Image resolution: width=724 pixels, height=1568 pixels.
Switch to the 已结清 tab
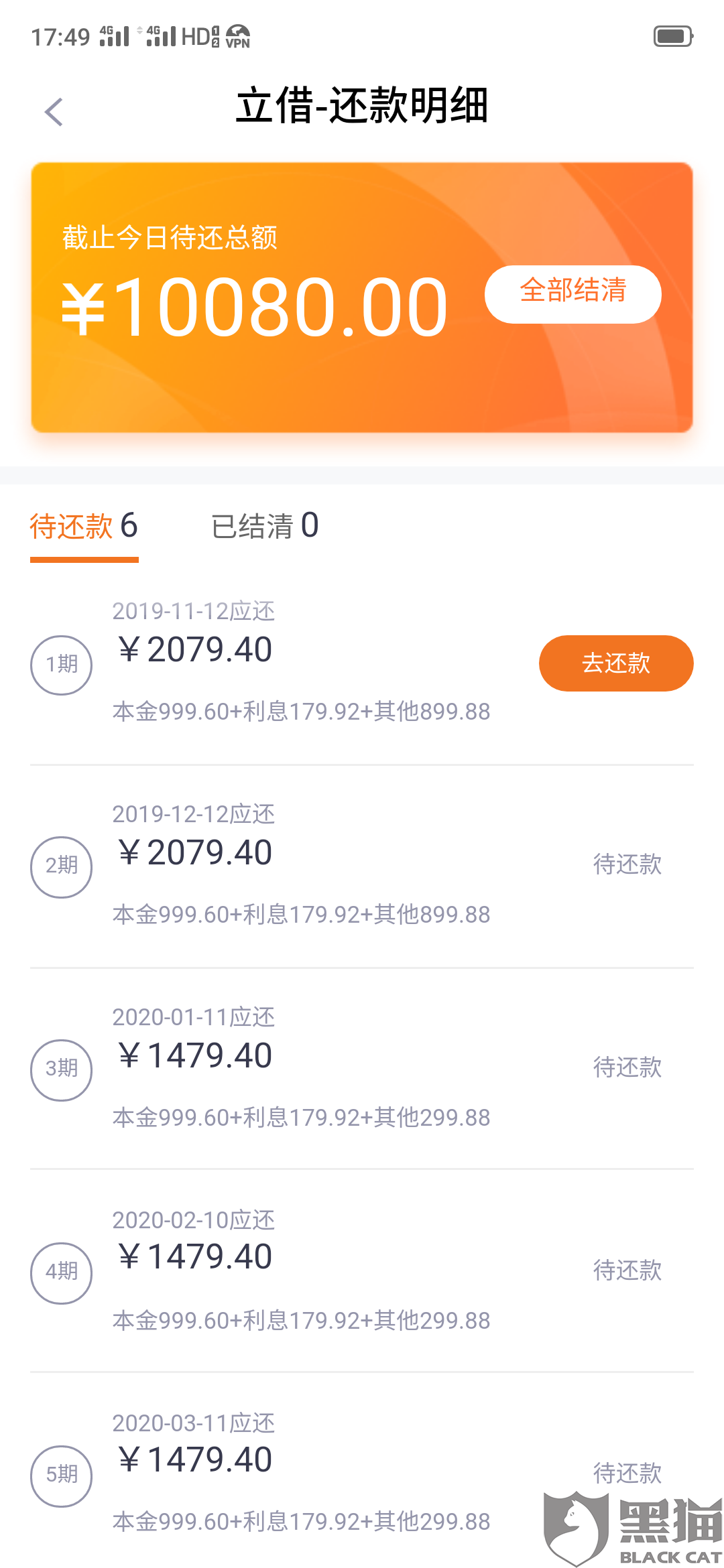coord(265,526)
